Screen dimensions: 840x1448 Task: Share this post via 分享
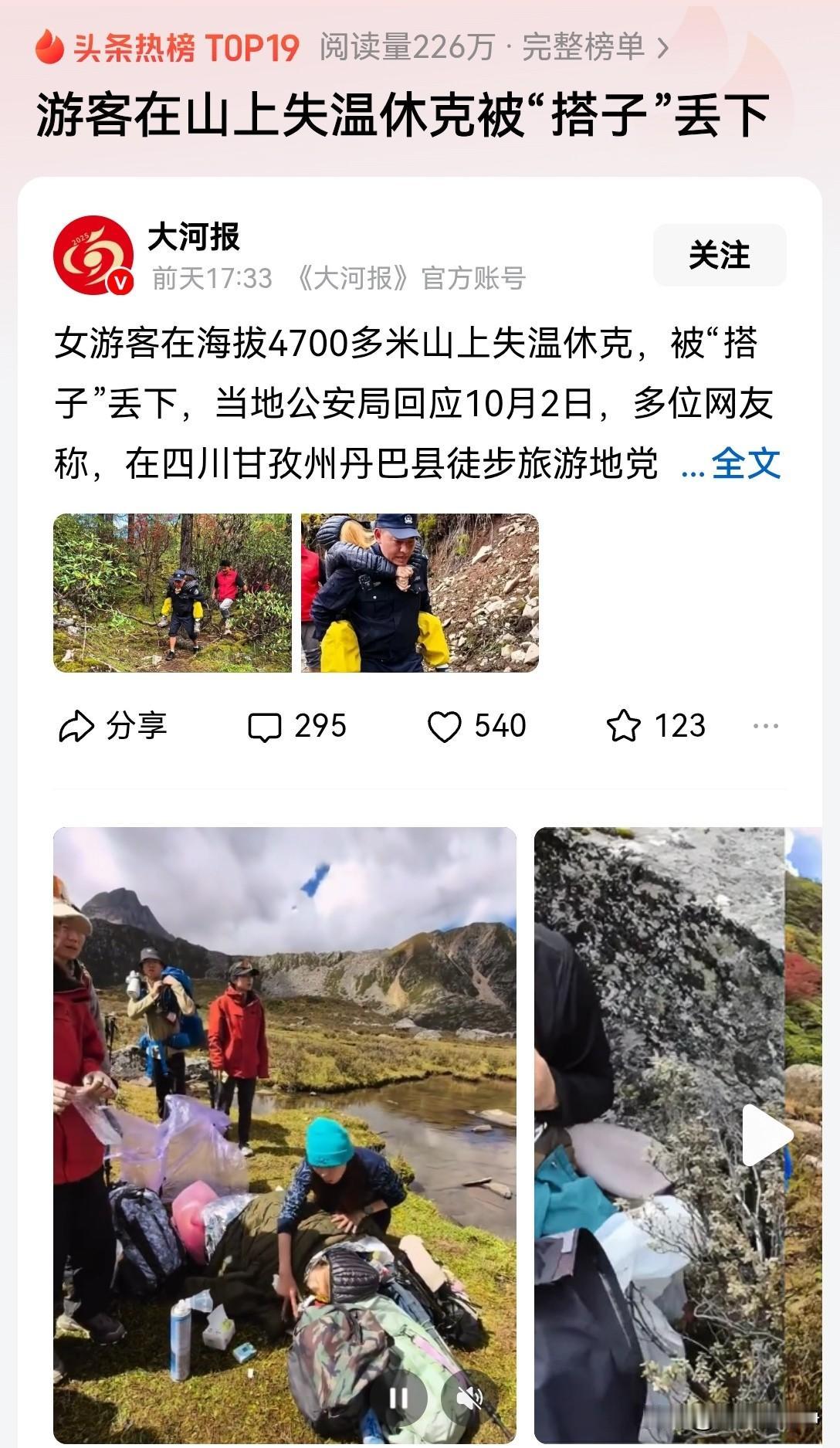(113, 726)
